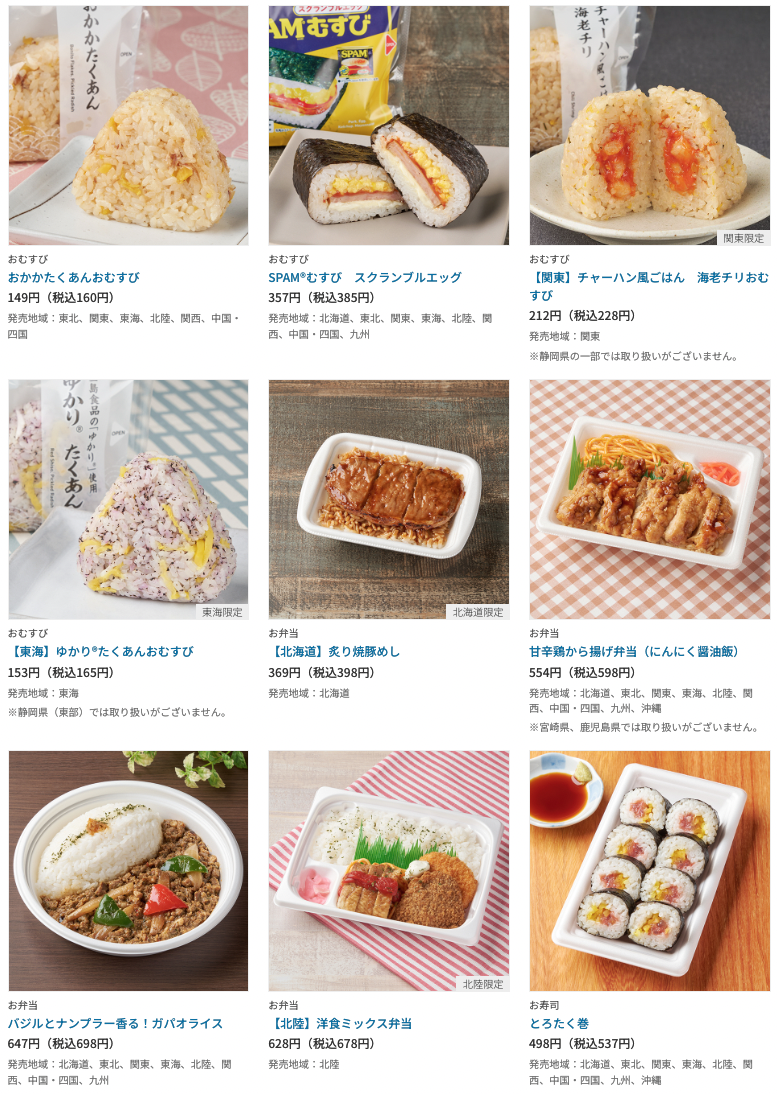Open バジルとナンプラー香る!ガパオライス
This screenshot has height=1094, width=777.
click(x=115, y=1023)
